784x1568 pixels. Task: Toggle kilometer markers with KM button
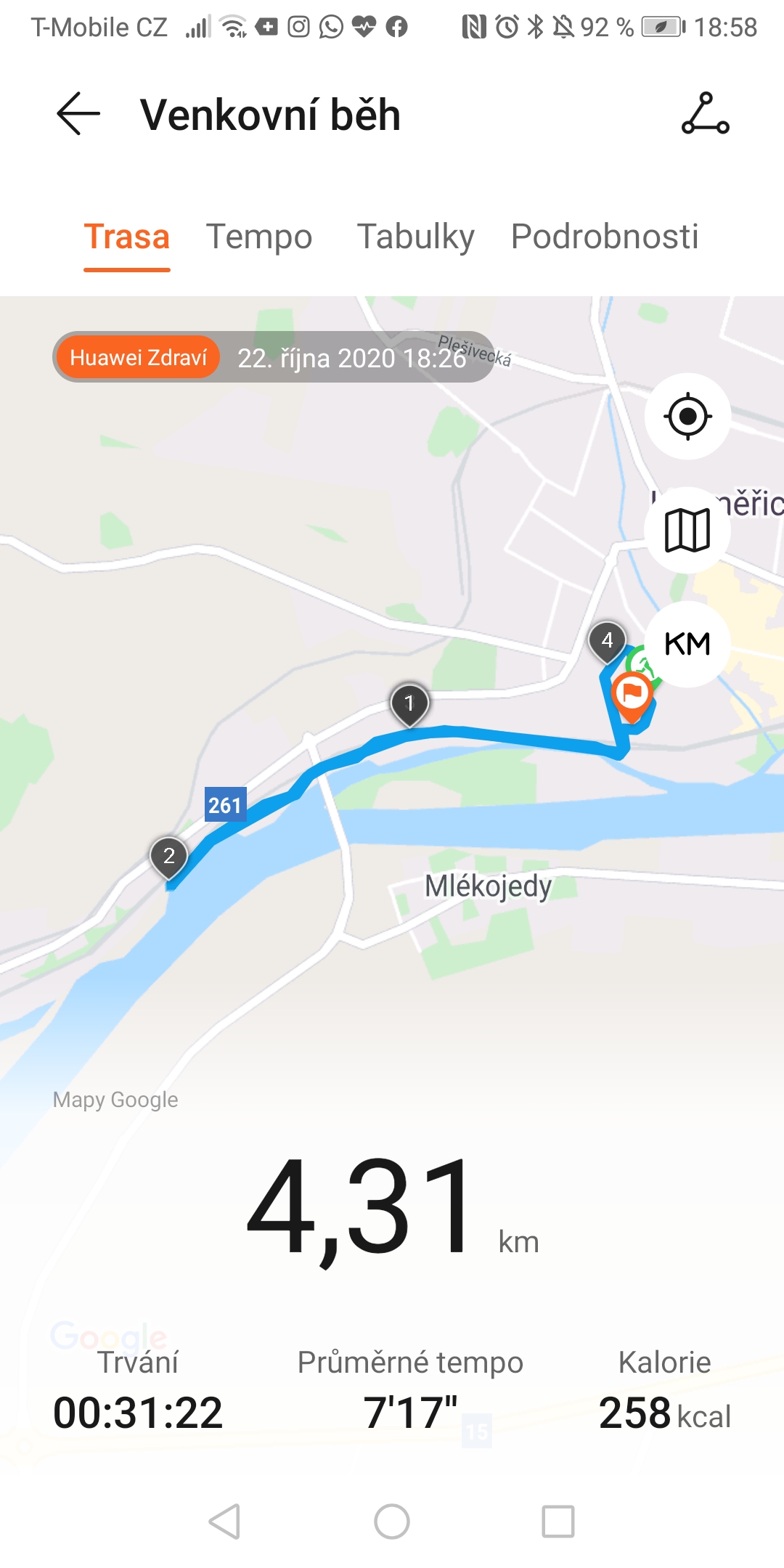[x=687, y=644]
